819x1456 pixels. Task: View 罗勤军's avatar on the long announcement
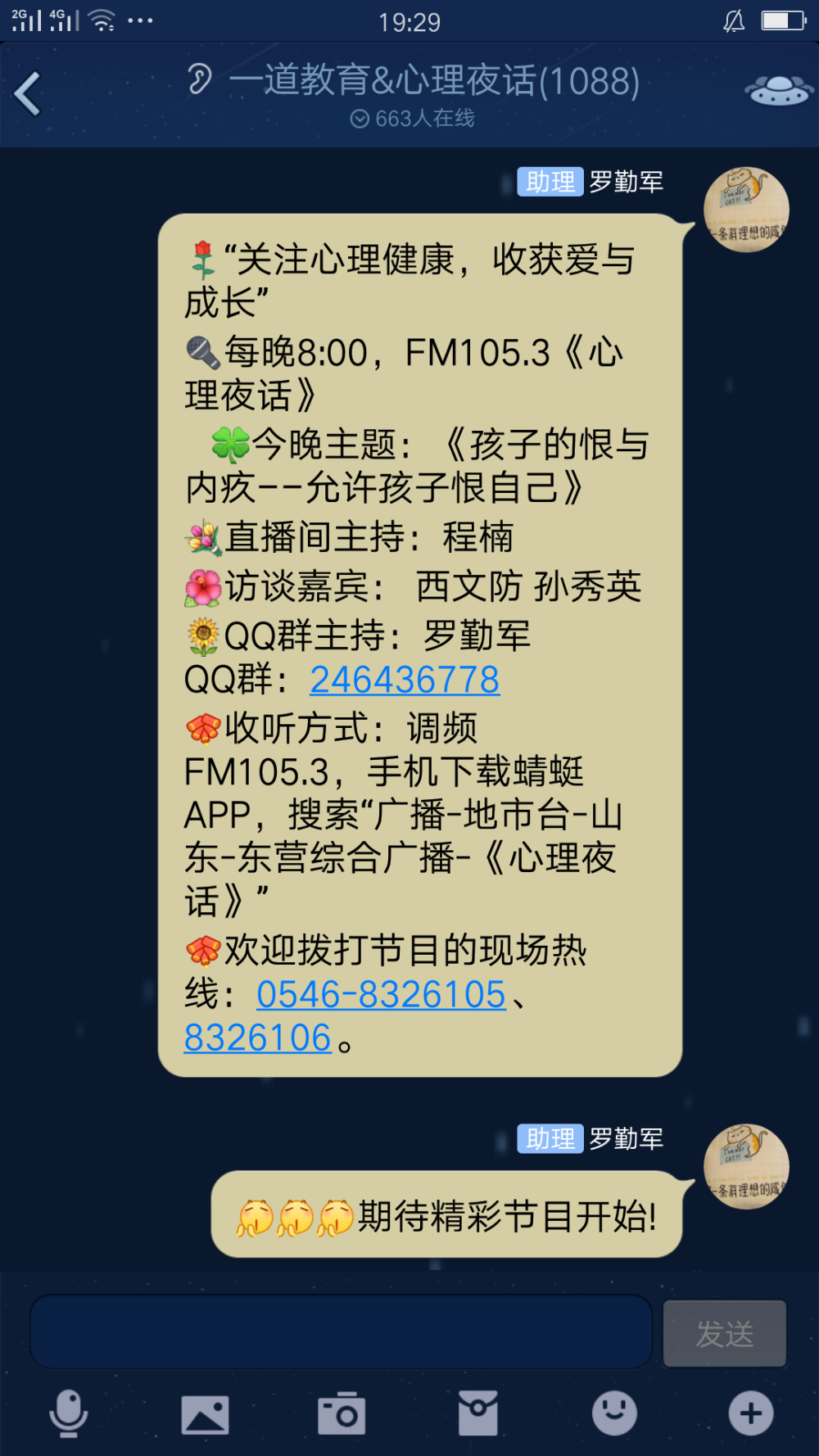pos(746,210)
